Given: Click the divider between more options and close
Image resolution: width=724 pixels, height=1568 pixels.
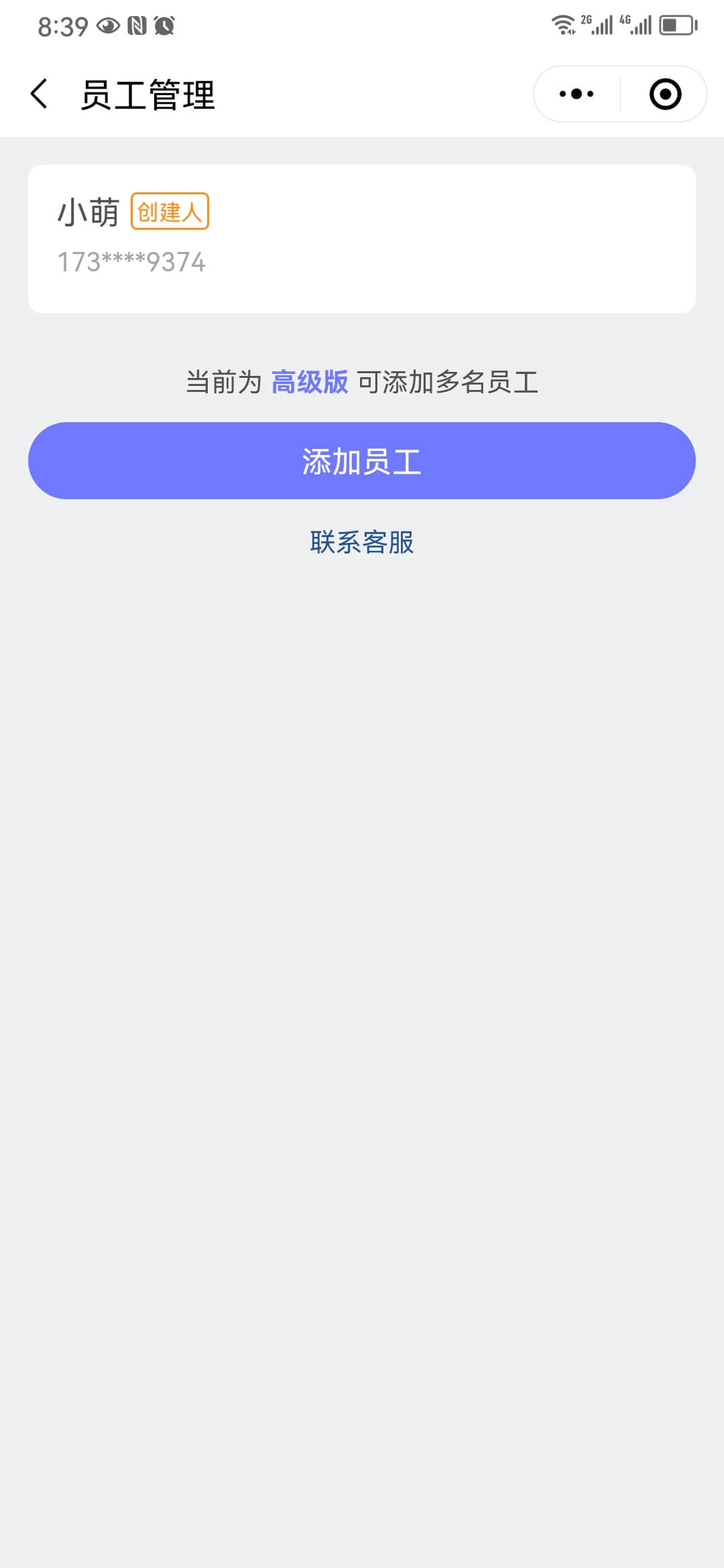Looking at the screenshot, I should click(618, 94).
